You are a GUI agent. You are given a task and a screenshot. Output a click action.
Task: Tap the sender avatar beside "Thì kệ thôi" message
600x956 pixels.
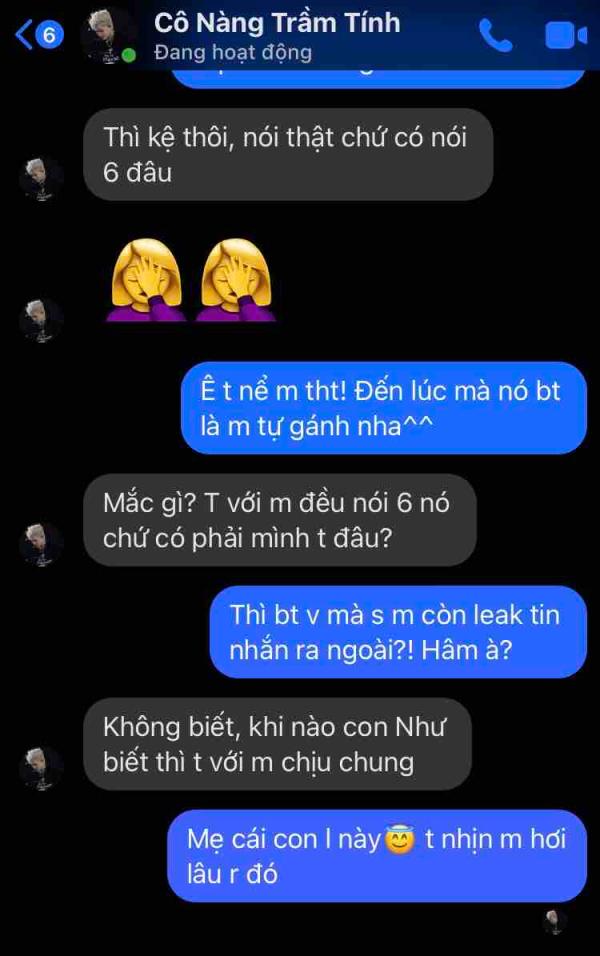(x=42, y=178)
